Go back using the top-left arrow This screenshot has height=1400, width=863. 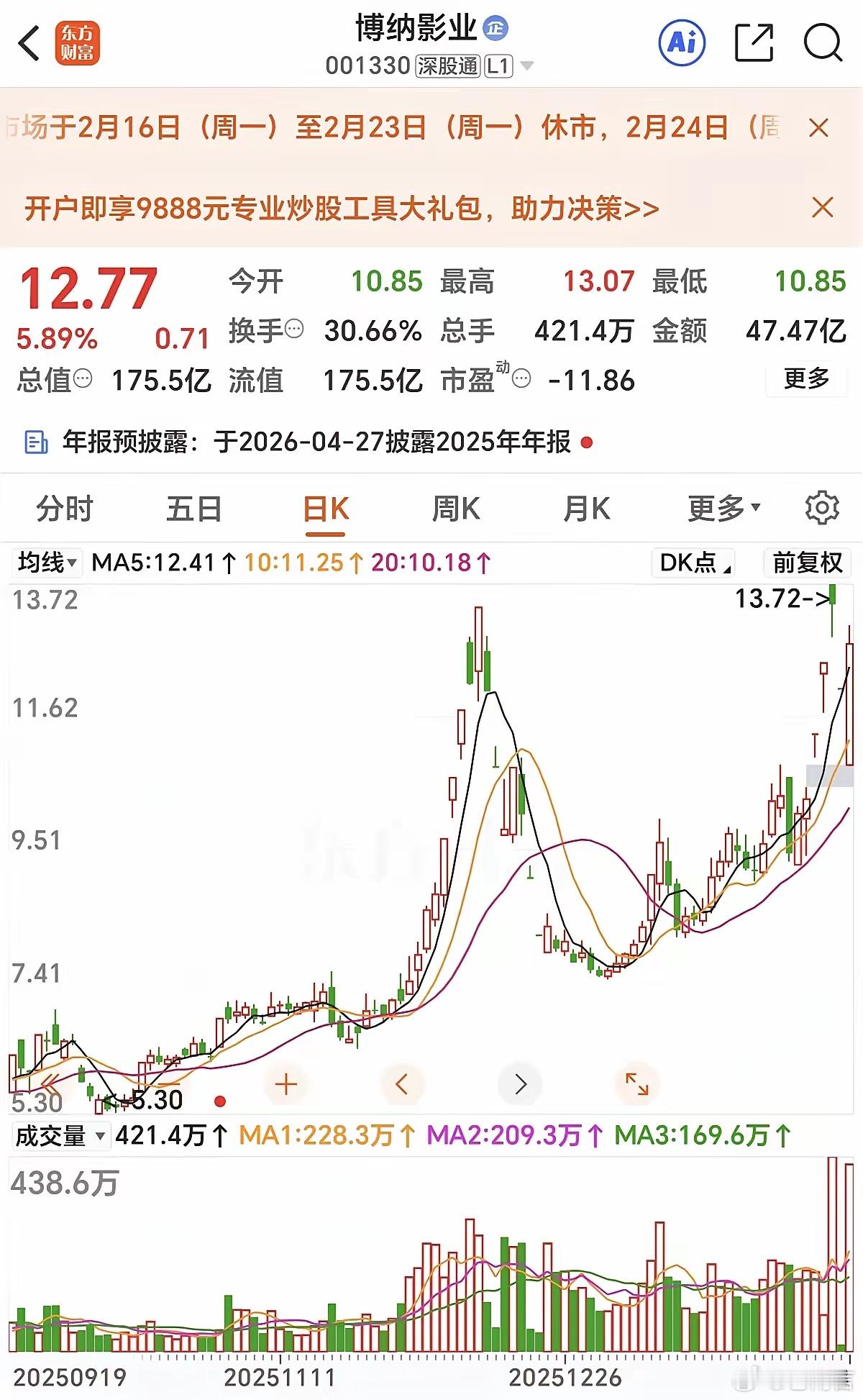(x=30, y=43)
